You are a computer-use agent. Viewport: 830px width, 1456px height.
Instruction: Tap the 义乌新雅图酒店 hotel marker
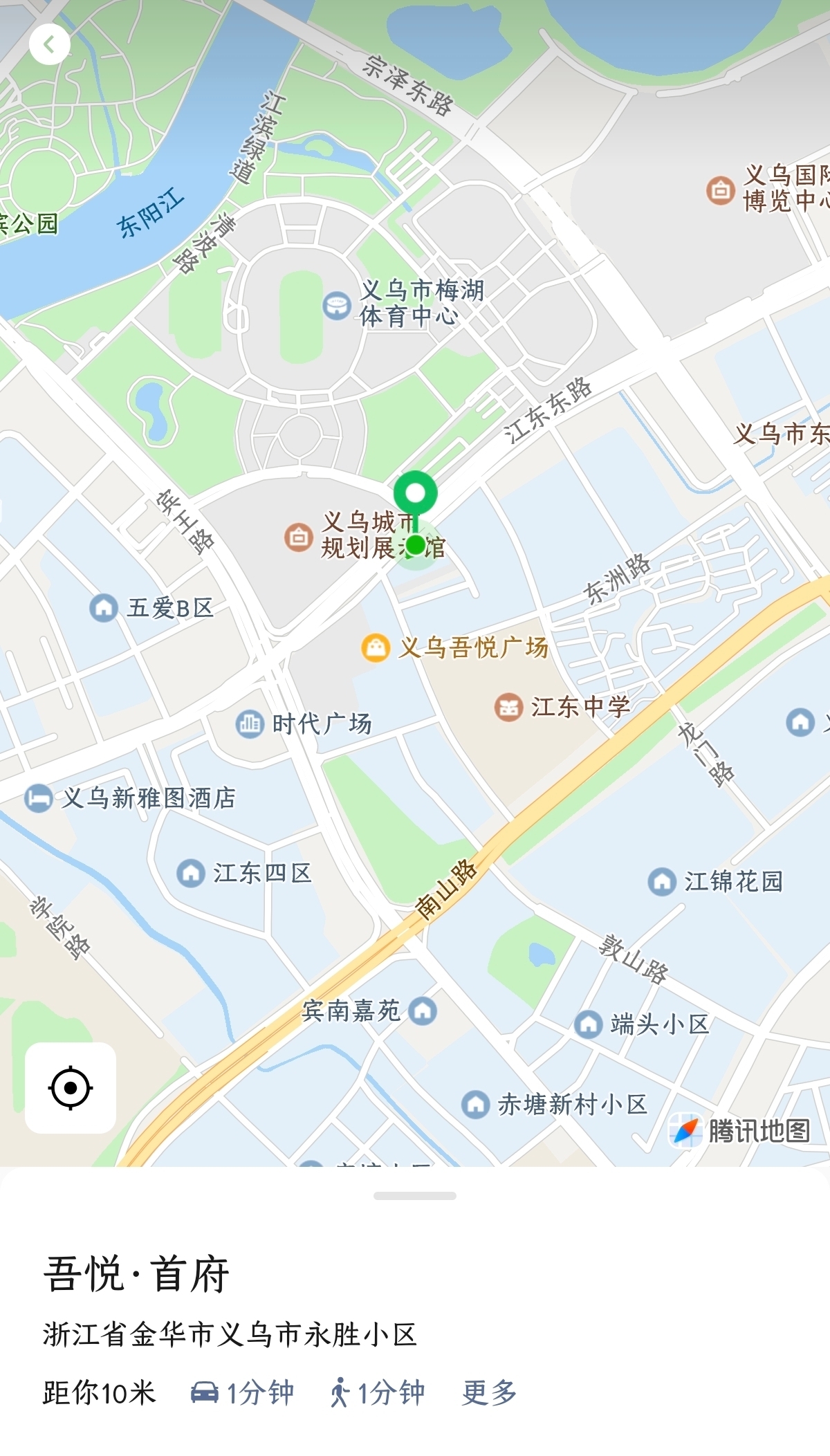pyautogui.click(x=39, y=798)
